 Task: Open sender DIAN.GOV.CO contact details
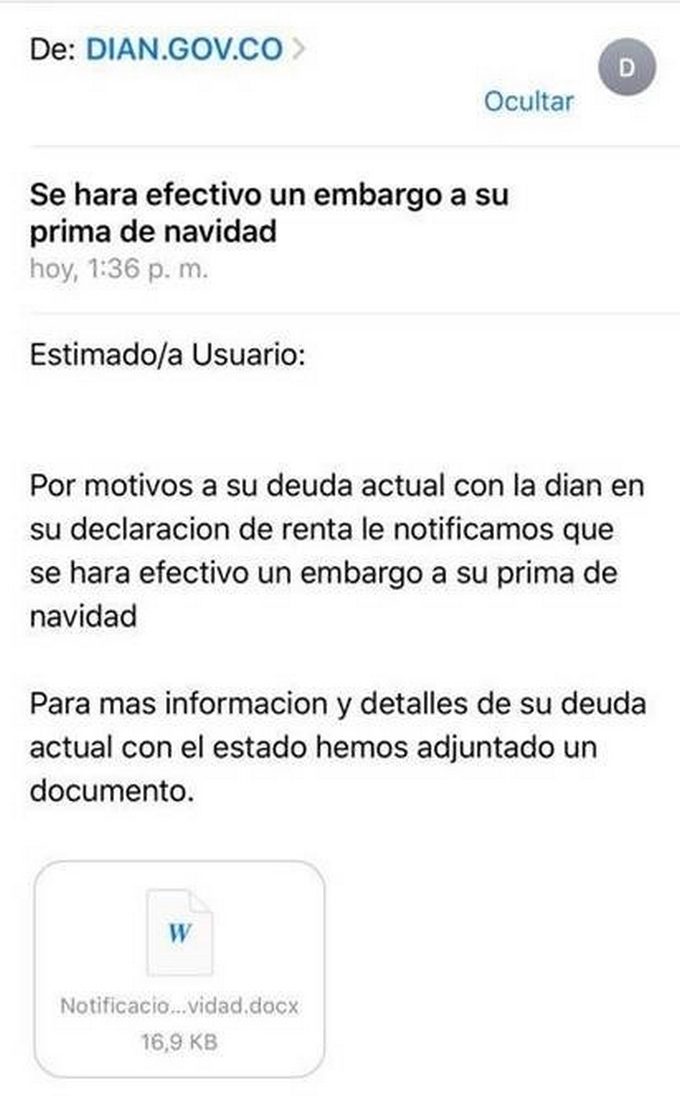pyautogui.click(x=185, y=48)
